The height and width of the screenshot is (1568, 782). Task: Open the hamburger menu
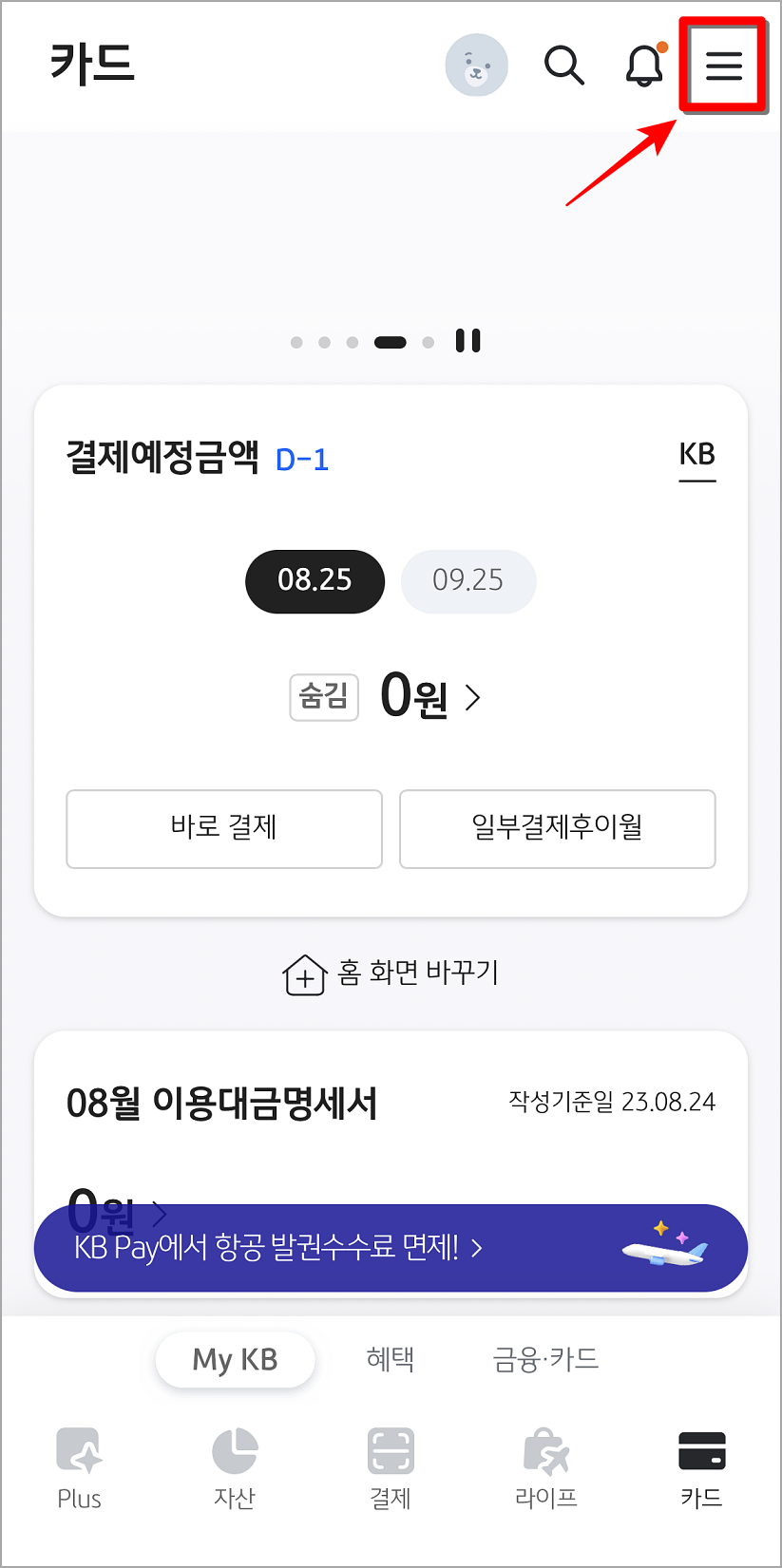click(723, 65)
